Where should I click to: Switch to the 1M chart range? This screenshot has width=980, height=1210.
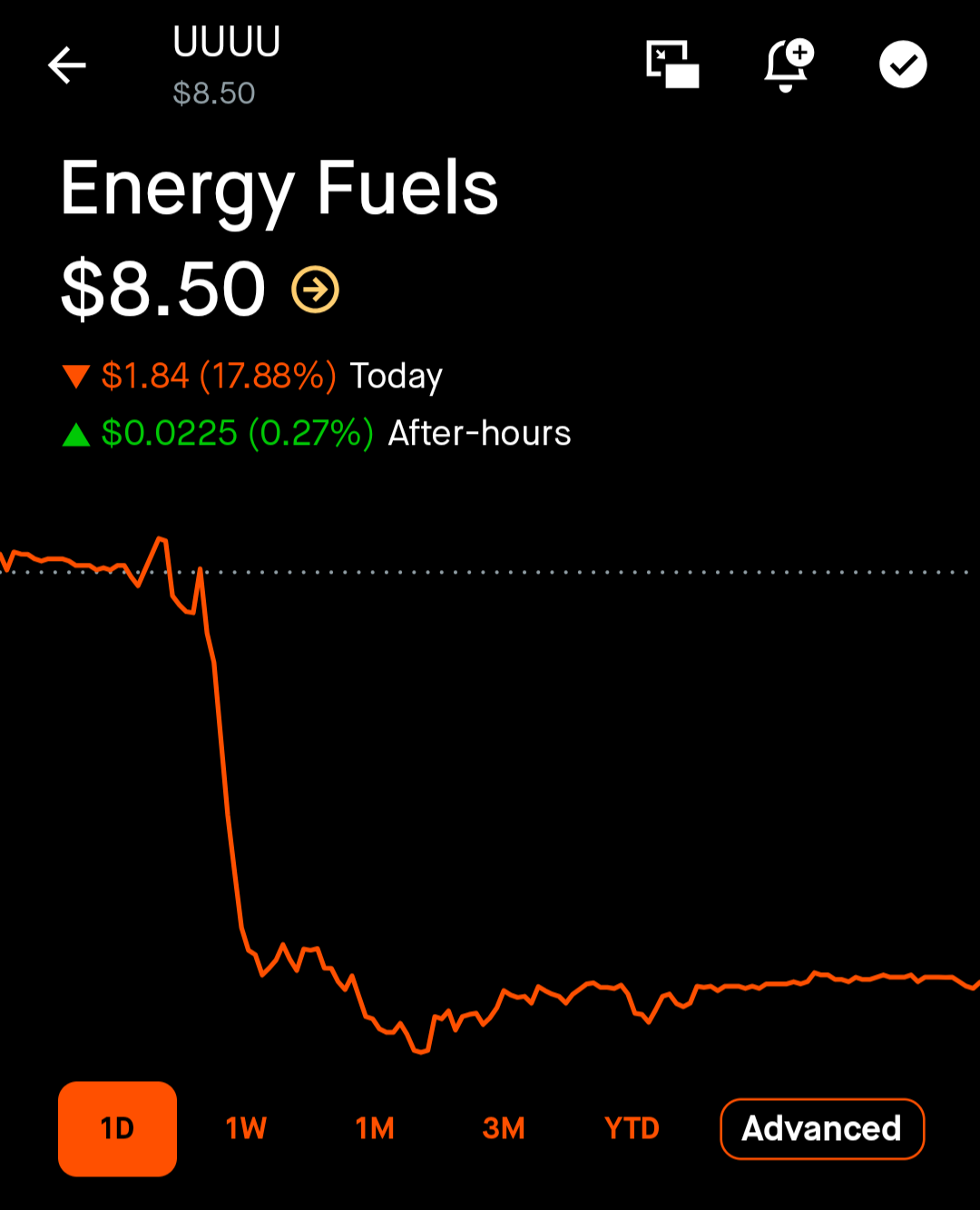pyautogui.click(x=375, y=1128)
